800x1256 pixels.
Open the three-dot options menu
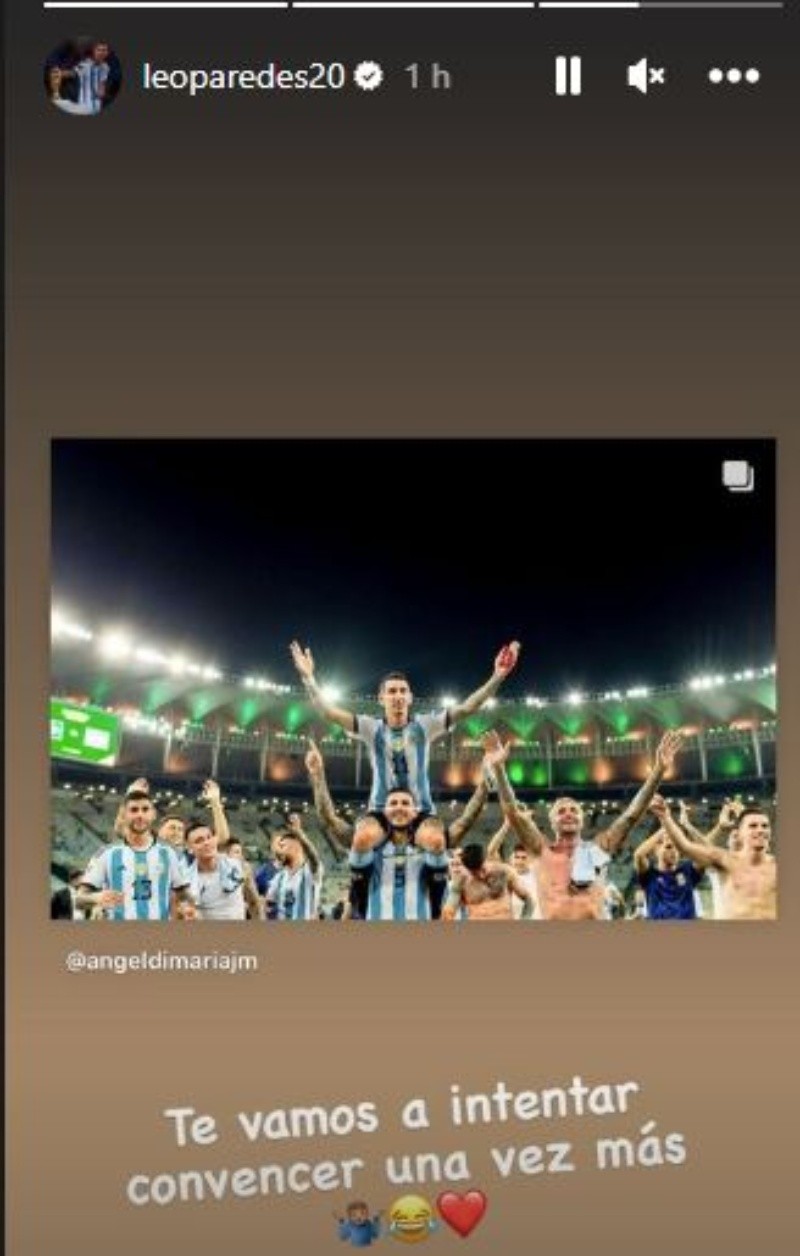(x=733, y=76)
